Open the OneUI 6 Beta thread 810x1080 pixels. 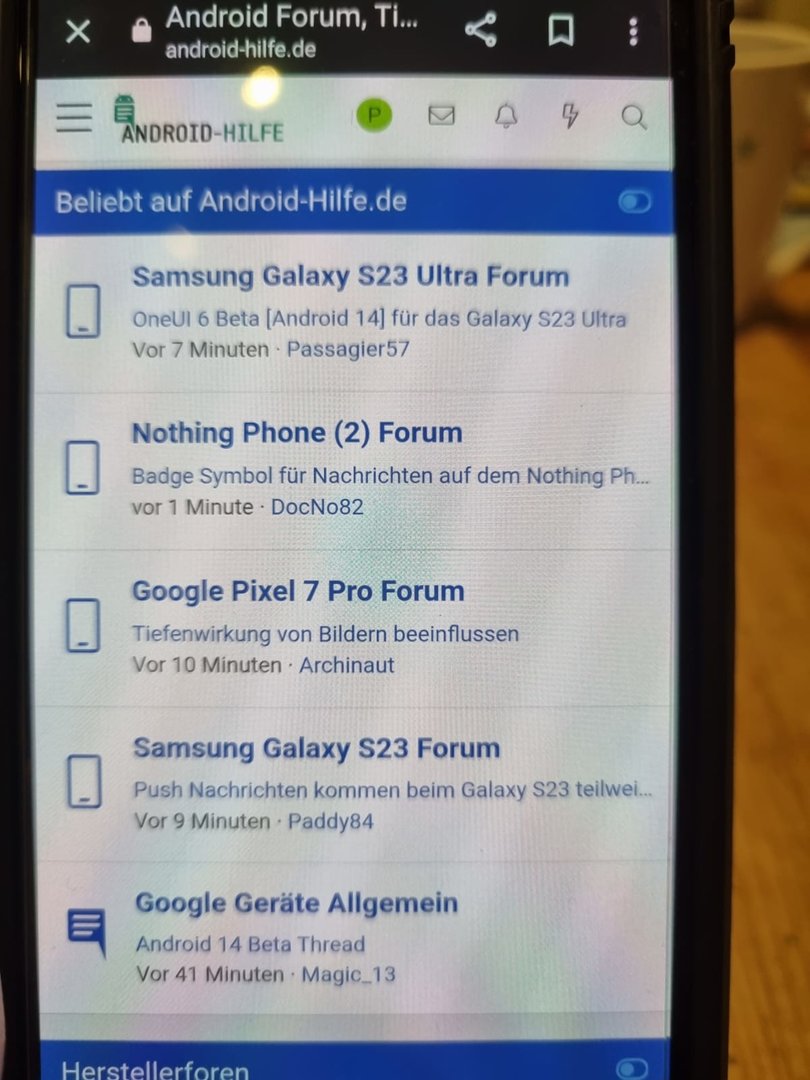[x=379, y=320]
